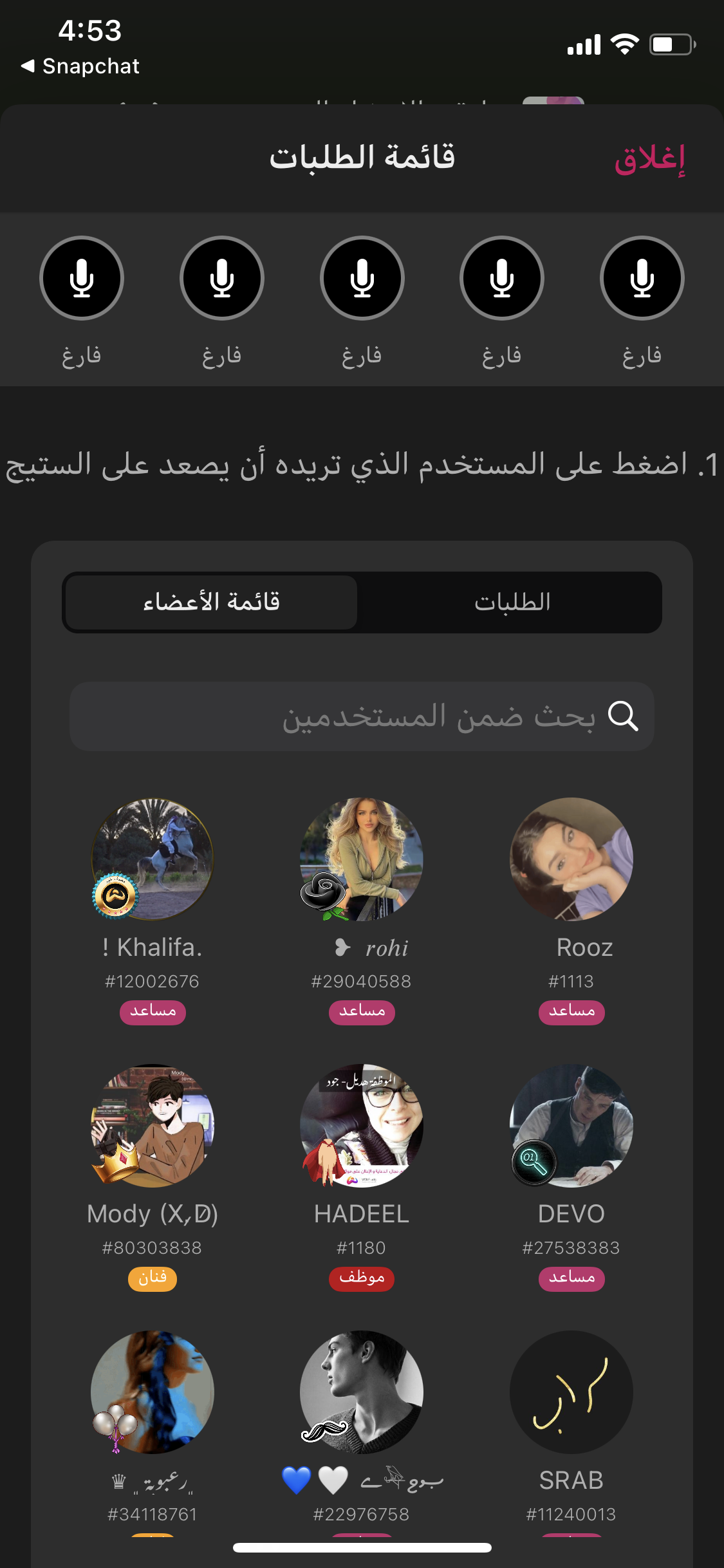The image size is (724, 1568).
Task: Pick member Rooz
Action: [x=571, y=859]
